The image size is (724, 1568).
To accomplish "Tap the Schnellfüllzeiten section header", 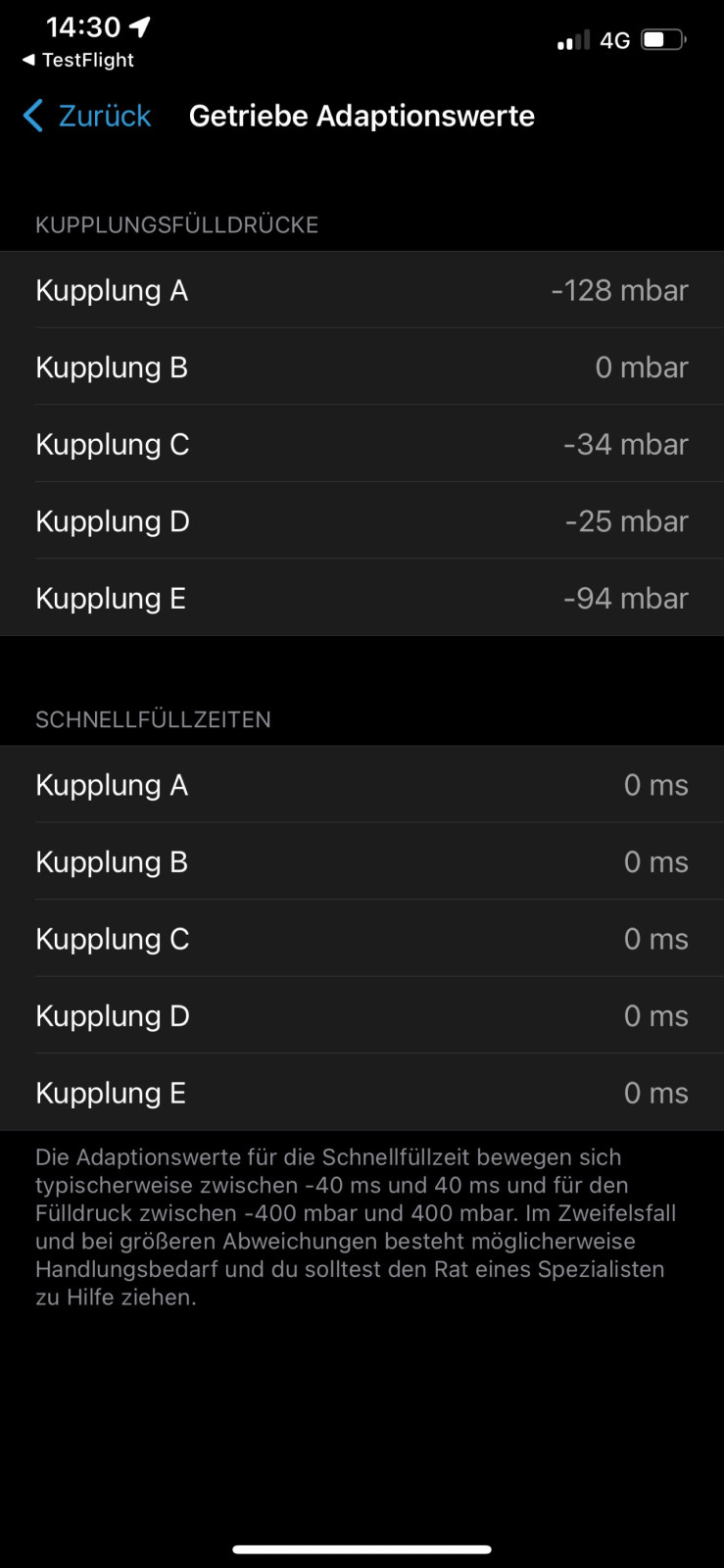I will (x=153, y=718).
